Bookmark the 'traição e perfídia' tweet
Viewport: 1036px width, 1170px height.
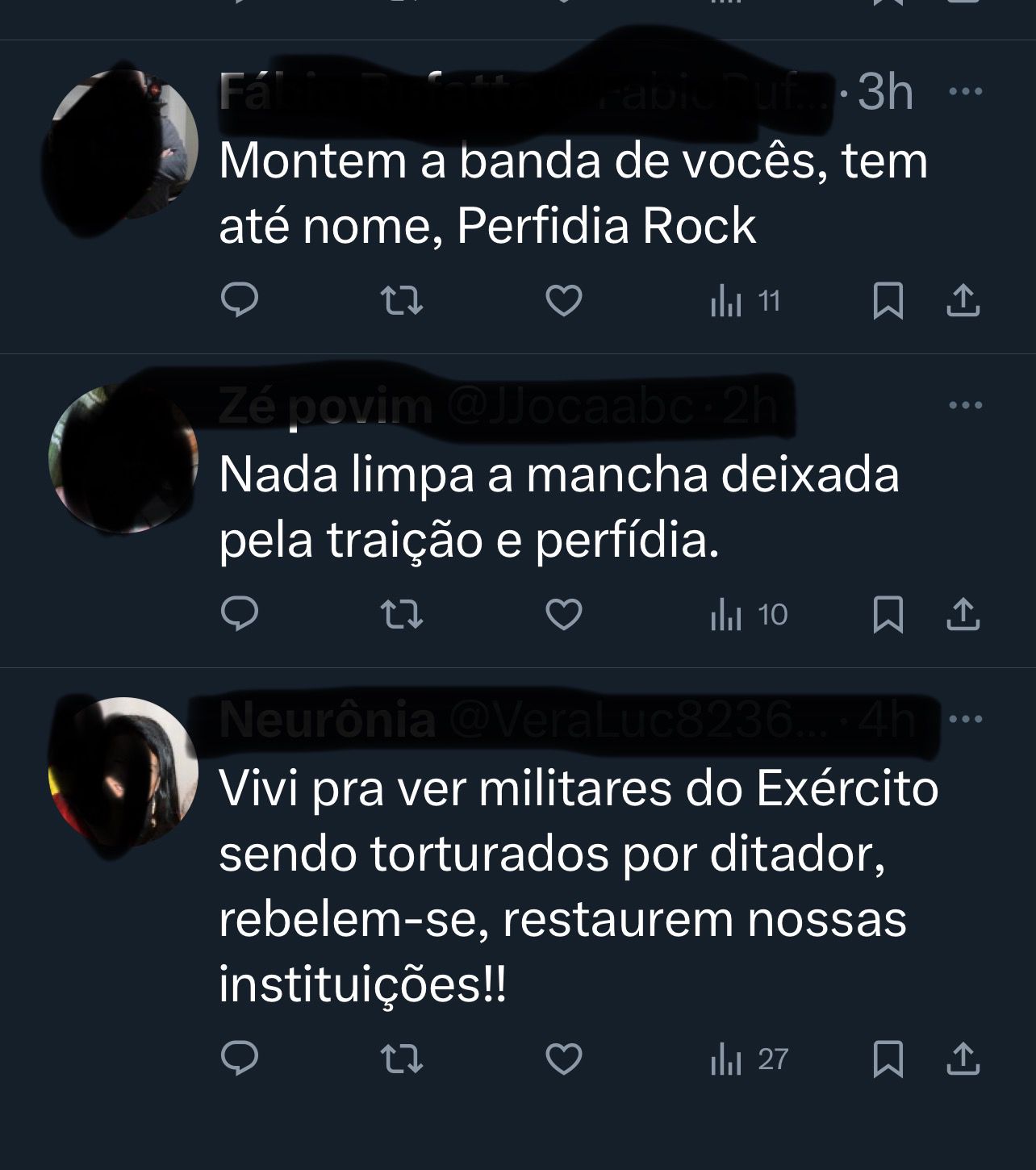[888, 615]
